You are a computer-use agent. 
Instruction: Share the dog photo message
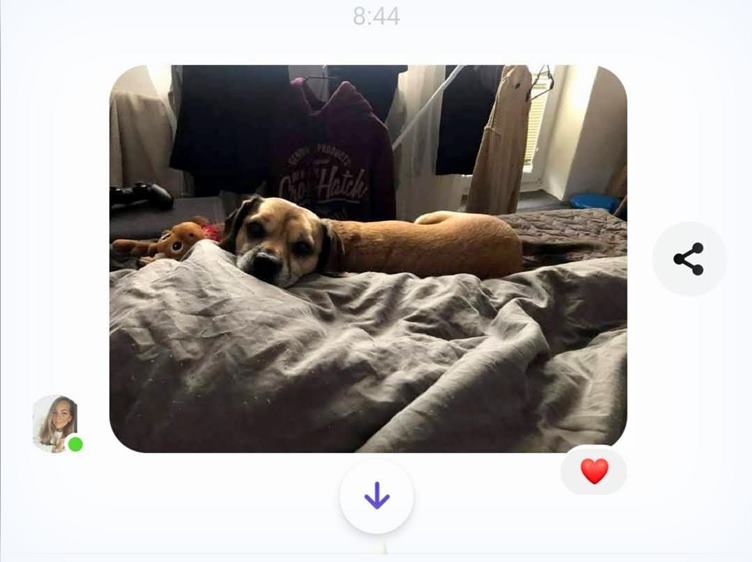coord(688,259)
